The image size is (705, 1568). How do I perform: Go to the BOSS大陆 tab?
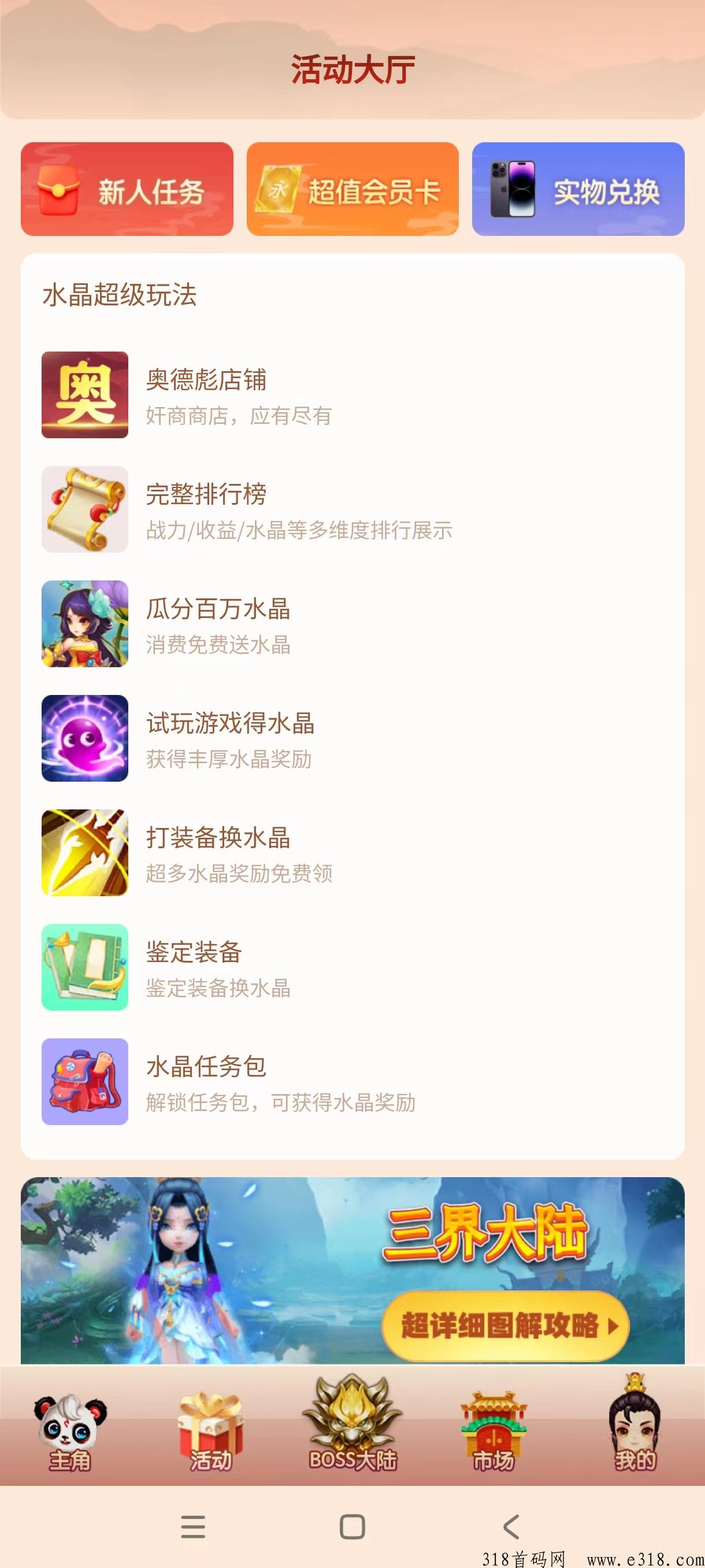pyautogui.click(x=353, y=1425)
